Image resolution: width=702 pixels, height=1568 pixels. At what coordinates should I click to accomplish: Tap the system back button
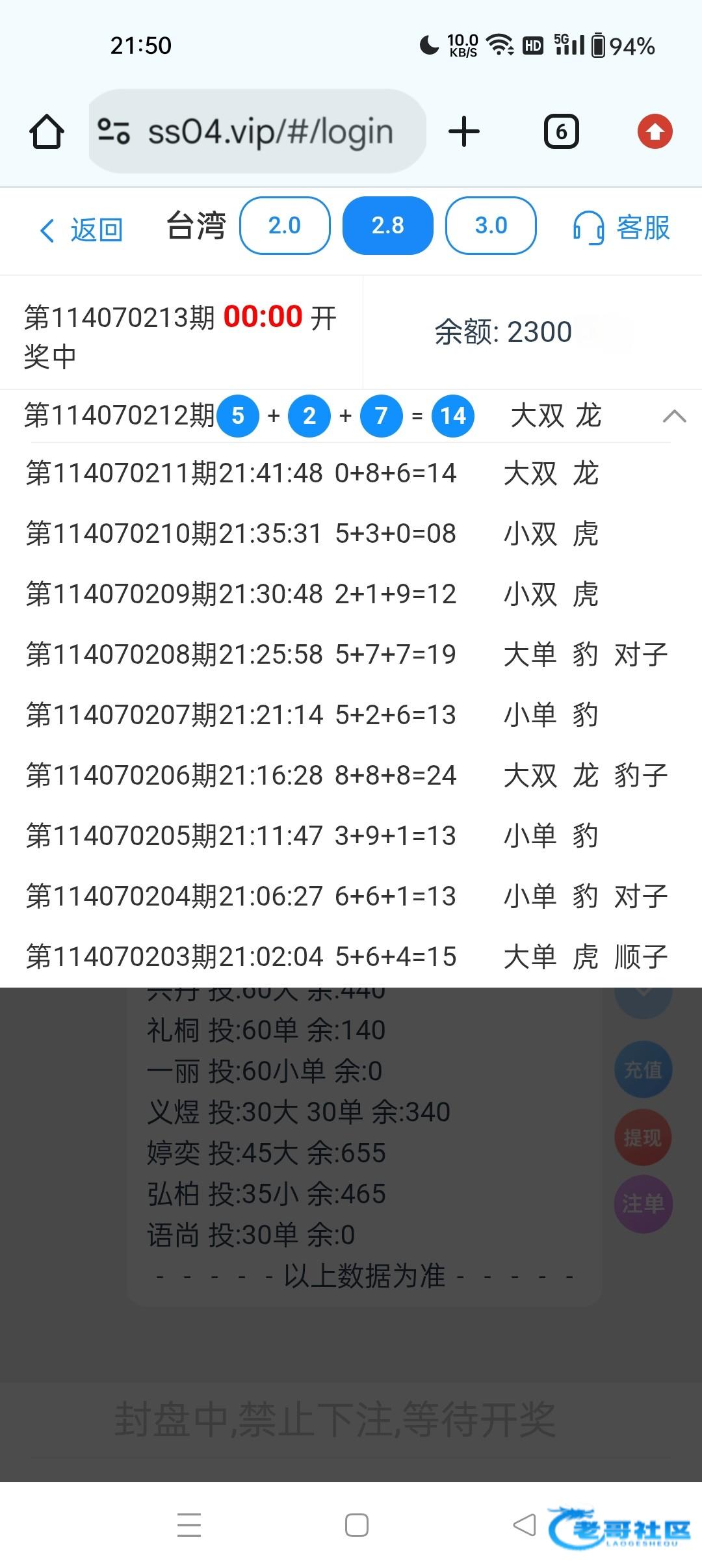525,1525
